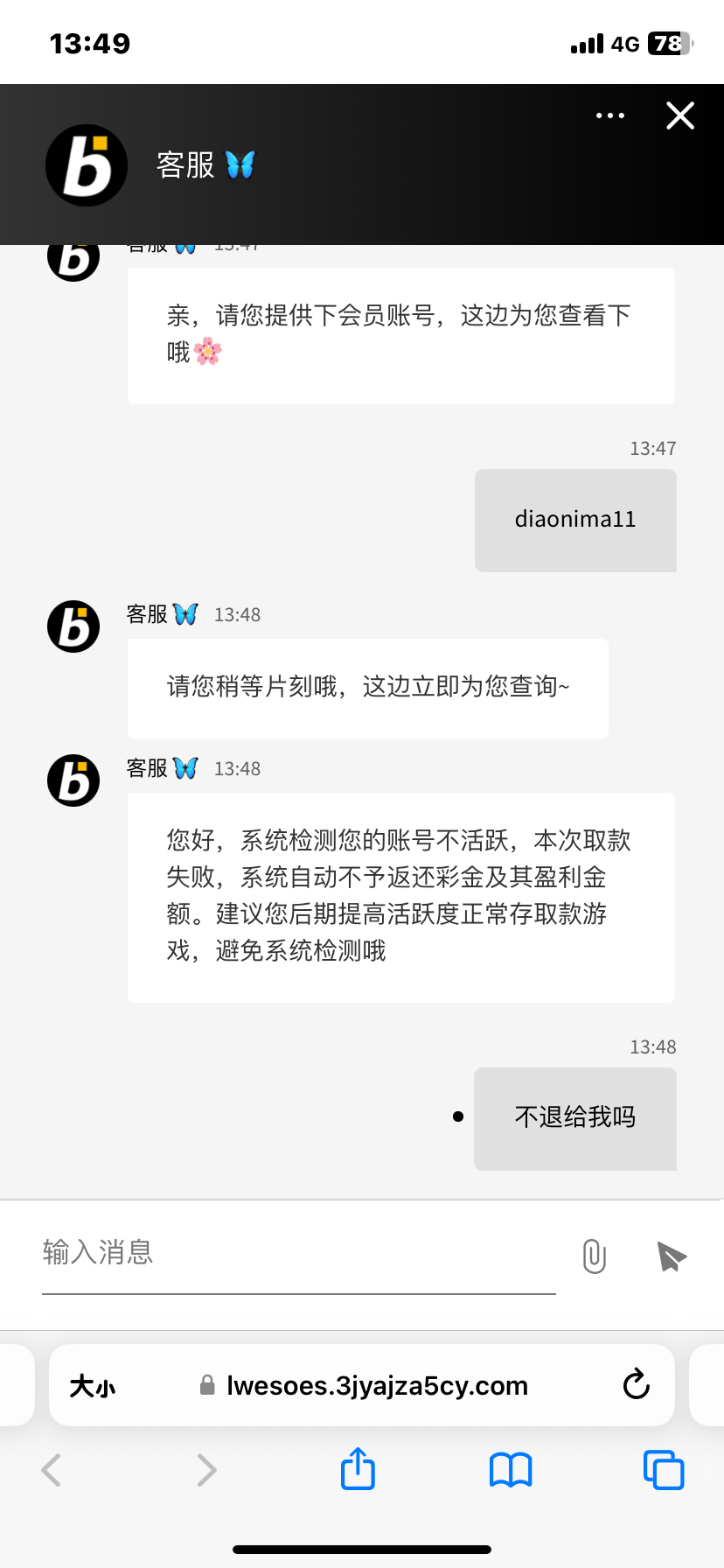
Task: Show all open Safari tabs
Action: (663, 1470)
